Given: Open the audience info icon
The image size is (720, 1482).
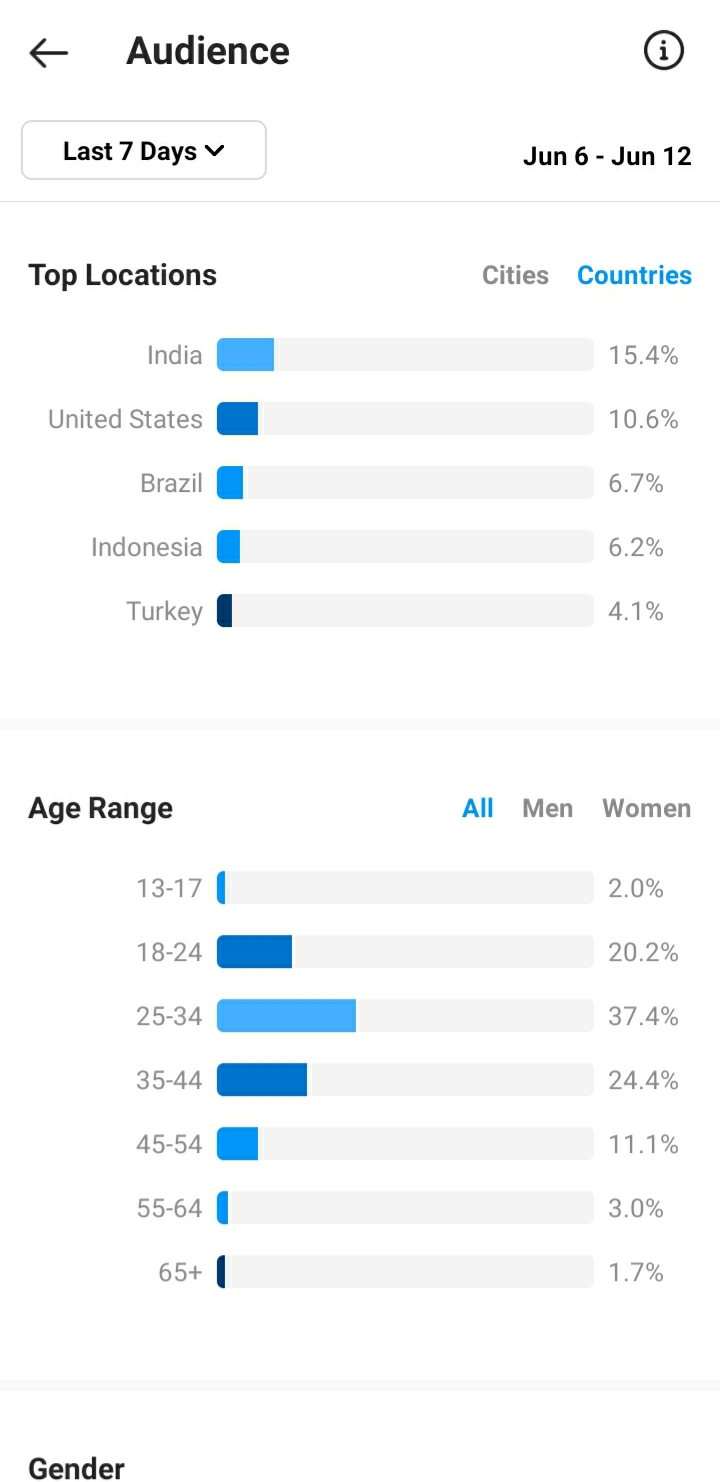Looking at the screenshot, I should pos(663,50).
